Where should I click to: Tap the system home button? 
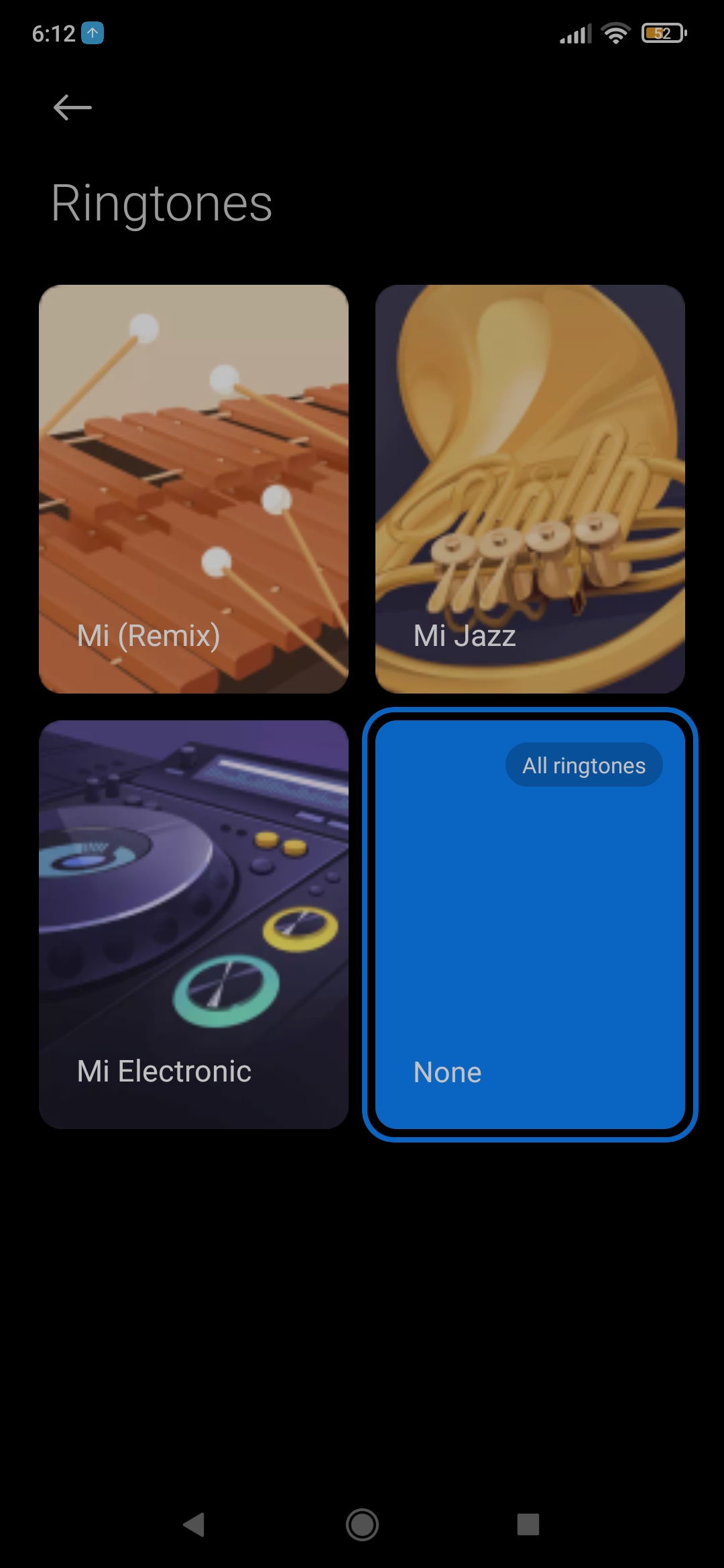click(x=362, y=1525)
